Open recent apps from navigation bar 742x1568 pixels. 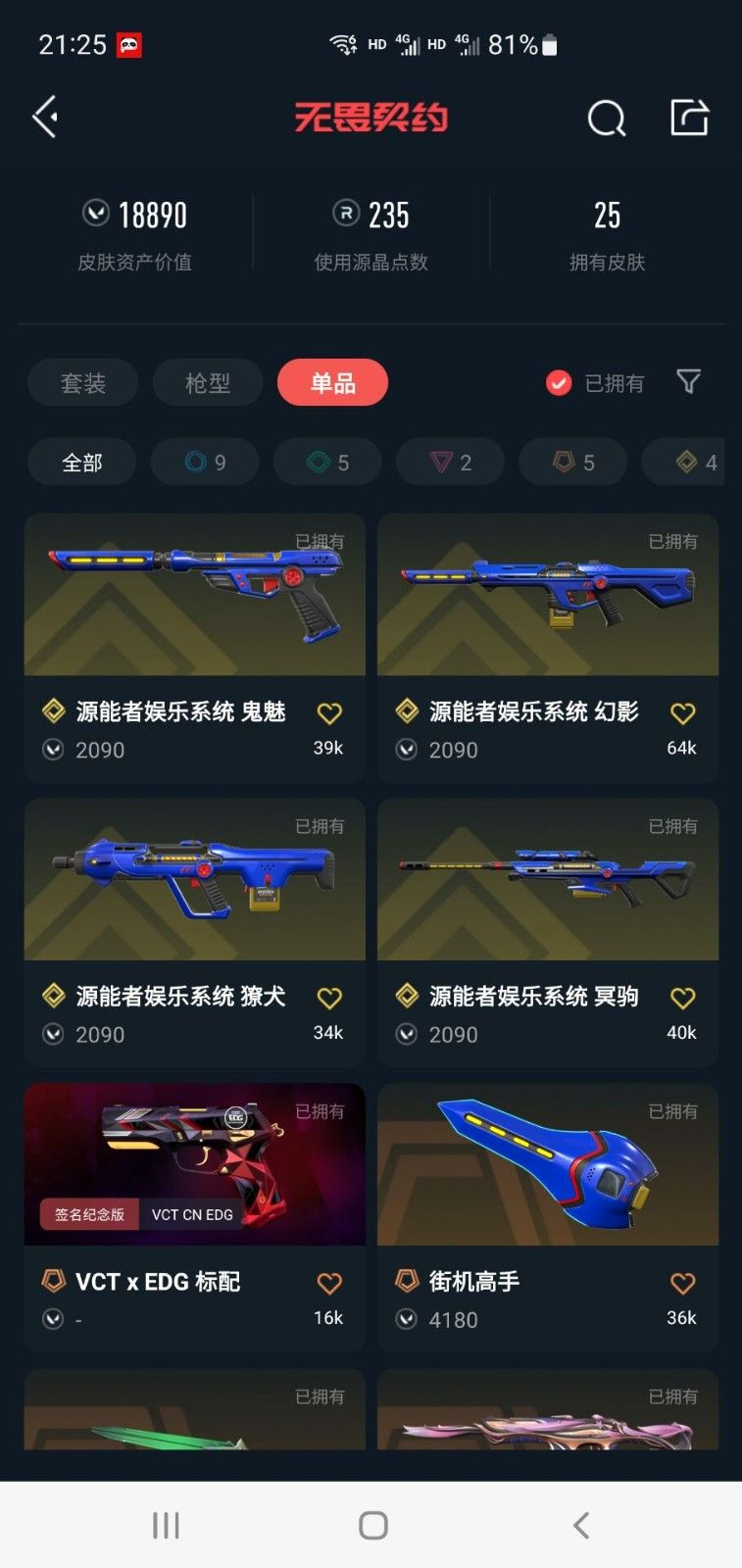point(166,1525)
